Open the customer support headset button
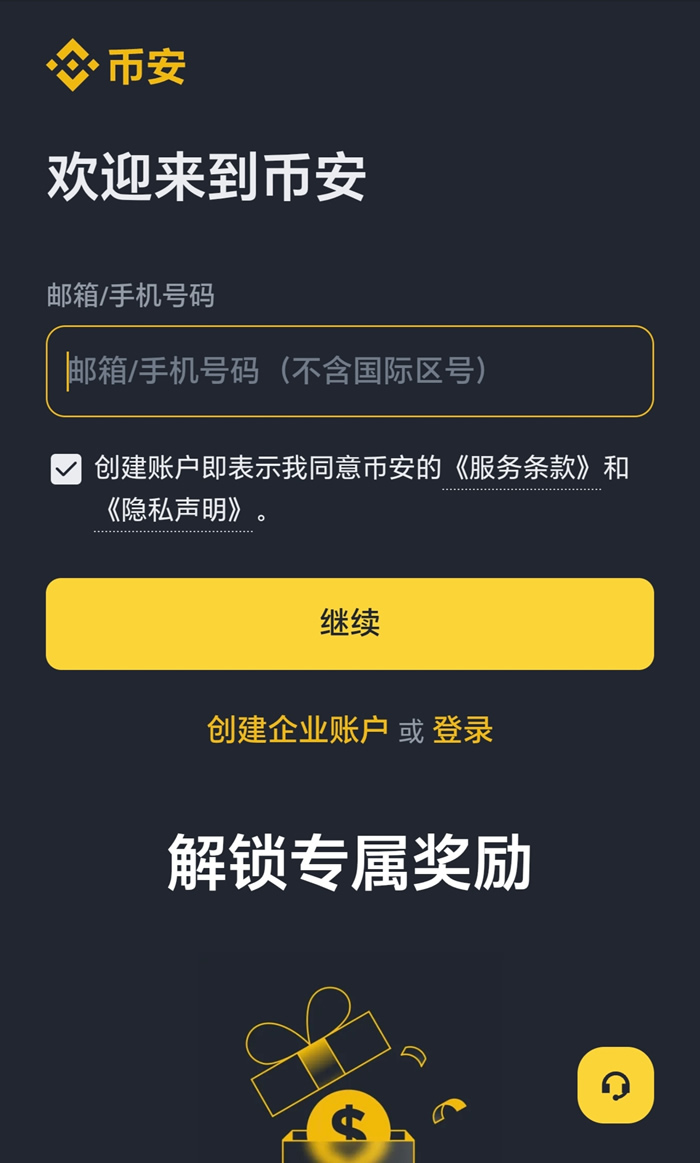The width and height of the screenshot is (700, 1163). pos(615,1085)
